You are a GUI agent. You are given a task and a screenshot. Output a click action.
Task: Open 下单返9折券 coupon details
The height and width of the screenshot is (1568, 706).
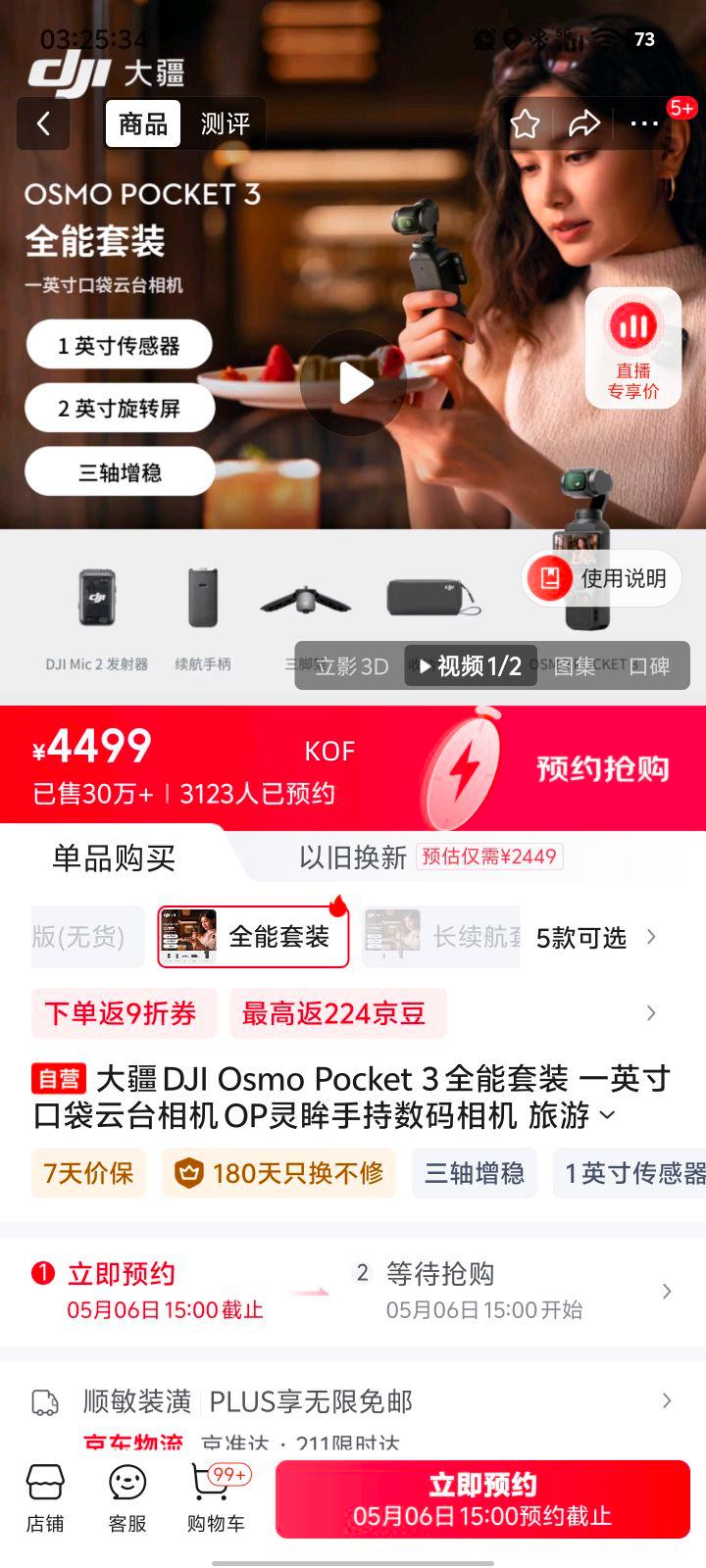point(122,1013)
